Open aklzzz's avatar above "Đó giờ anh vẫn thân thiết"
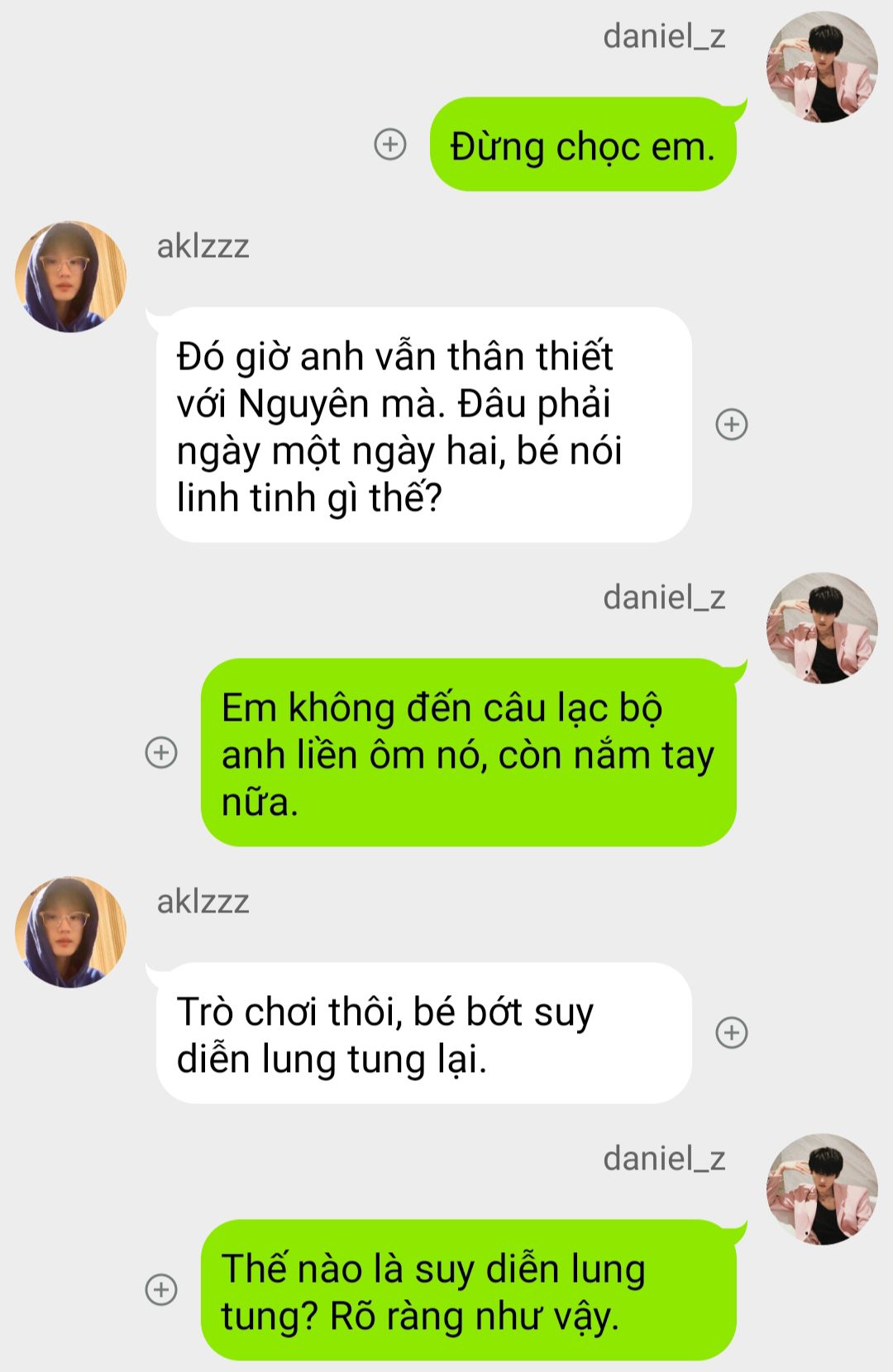Image resolution: width=893 pixels, height=1372 pixels. 71,276
